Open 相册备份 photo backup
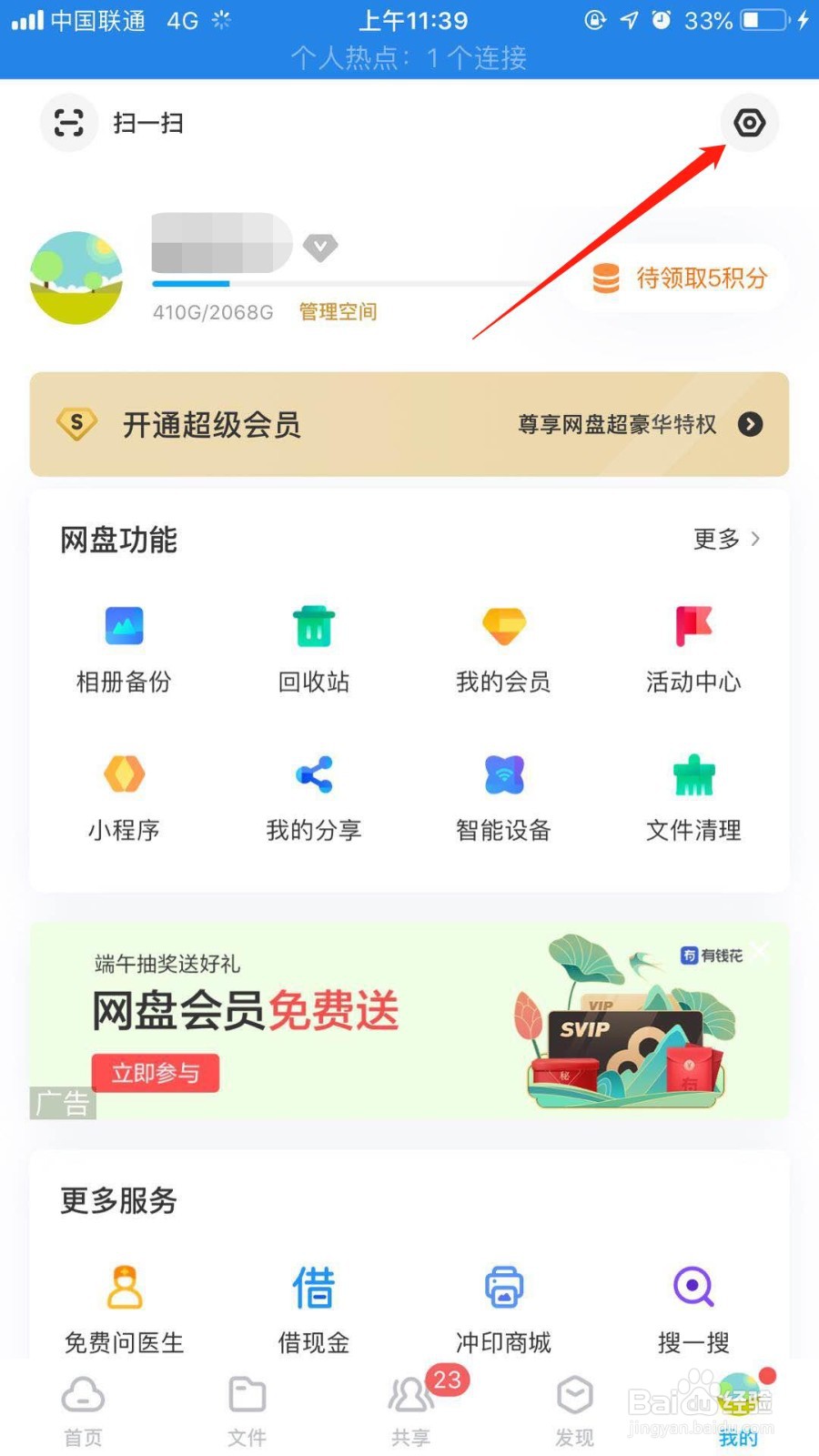This screenshot has height=1456, width=819. pos(123,646)
